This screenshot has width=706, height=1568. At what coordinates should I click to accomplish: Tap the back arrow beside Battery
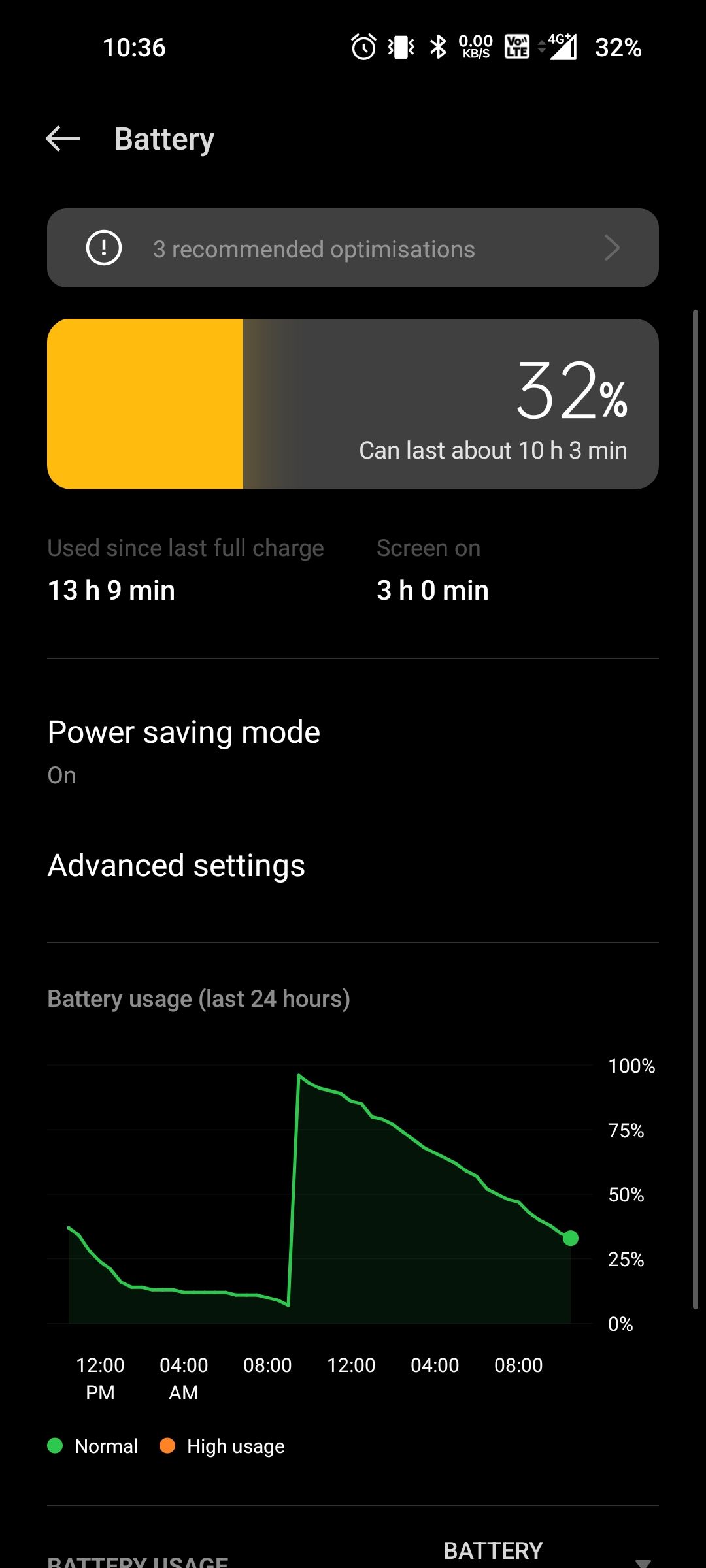pyautogui.click(x=61, y=139)
